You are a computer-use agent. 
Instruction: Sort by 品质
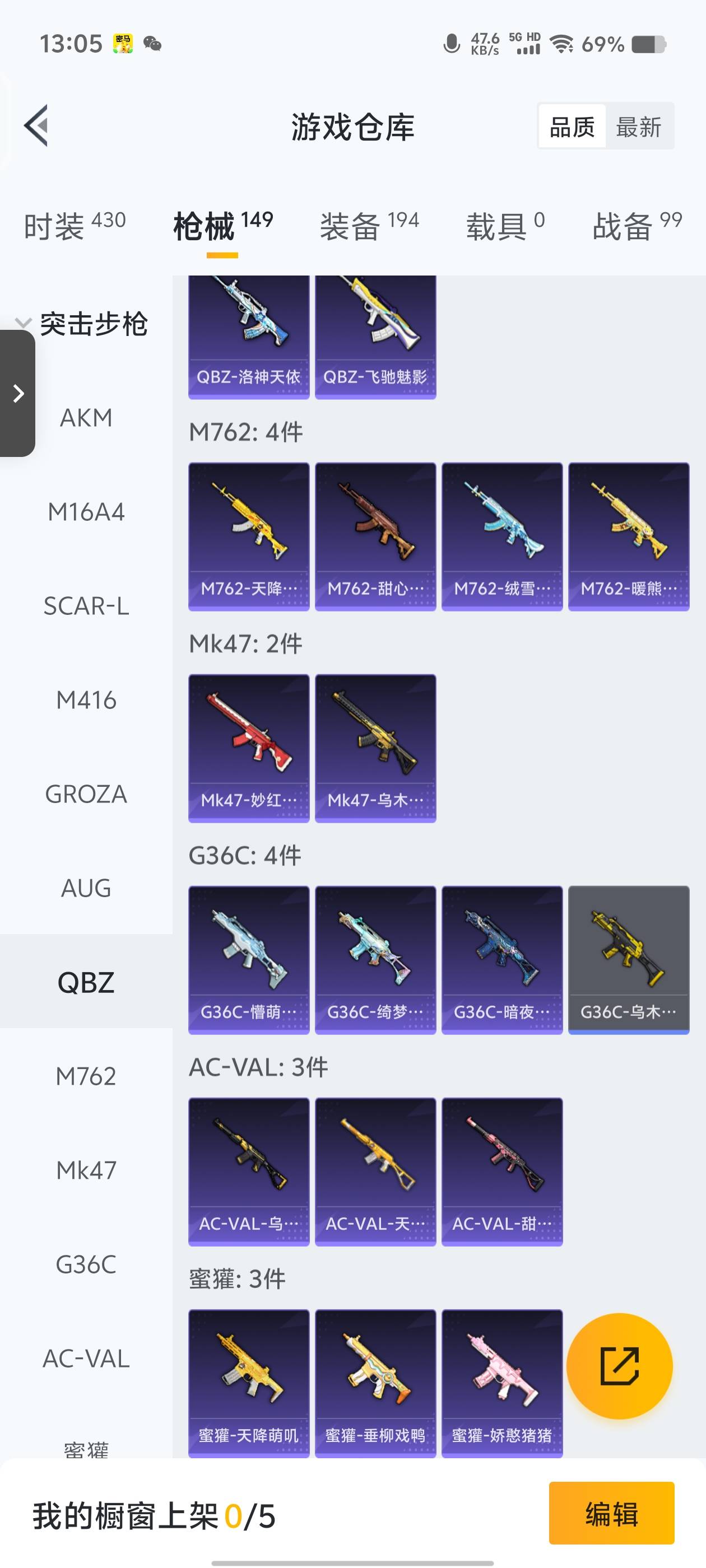572,127
